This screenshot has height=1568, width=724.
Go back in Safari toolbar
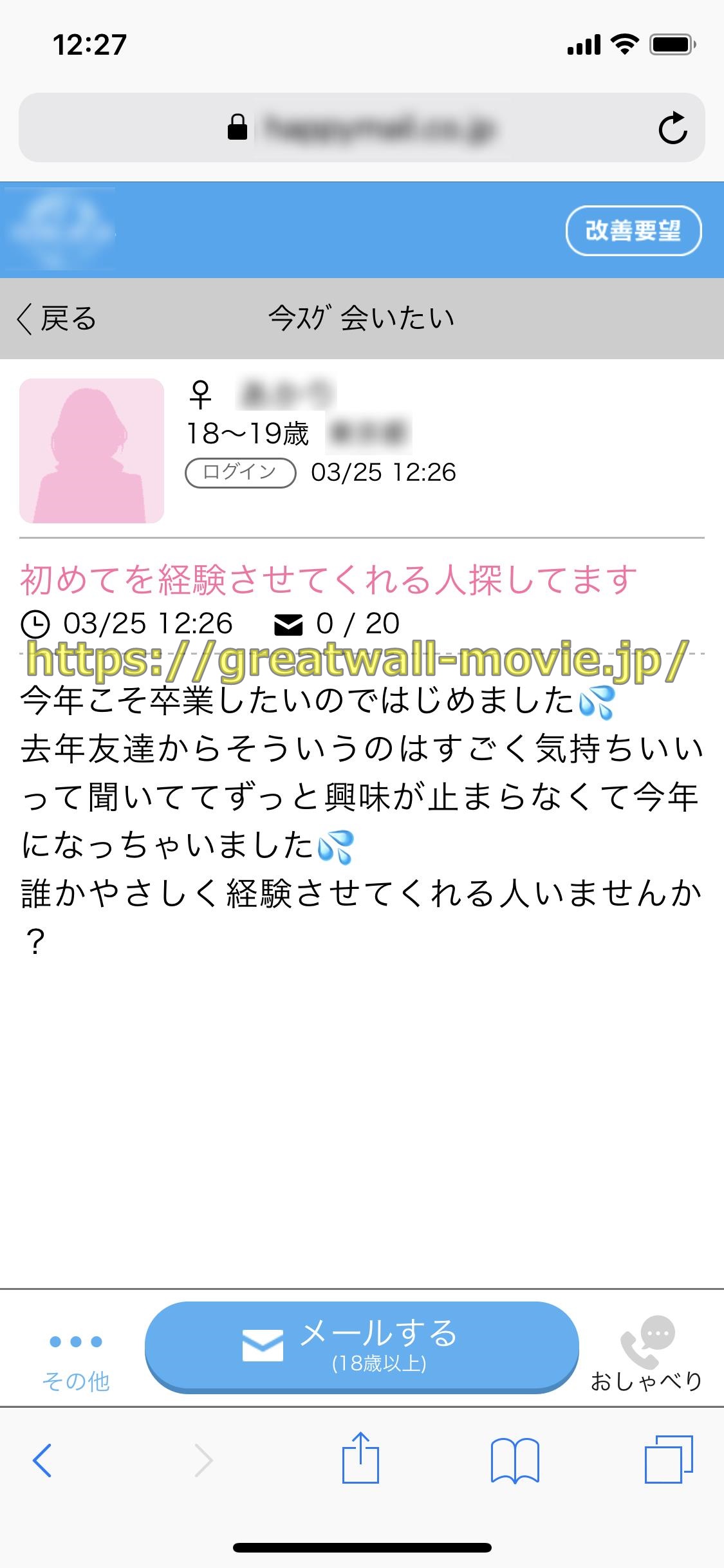coord(42,1460)
